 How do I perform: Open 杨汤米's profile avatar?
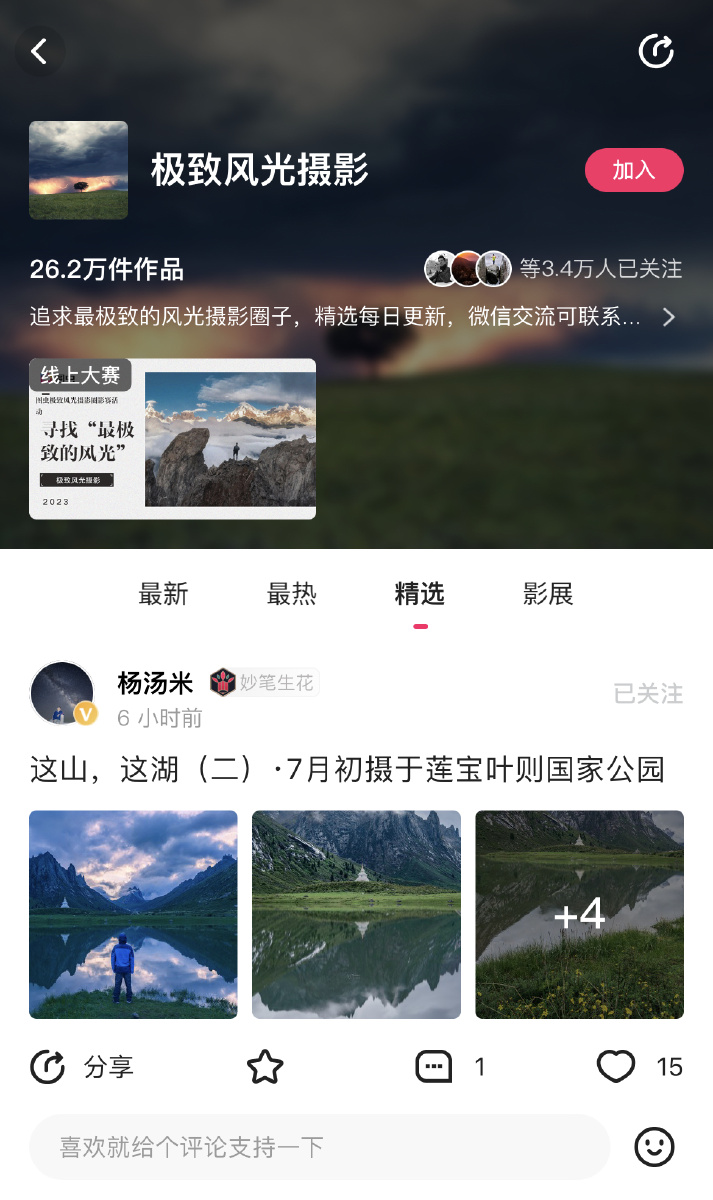63,692
